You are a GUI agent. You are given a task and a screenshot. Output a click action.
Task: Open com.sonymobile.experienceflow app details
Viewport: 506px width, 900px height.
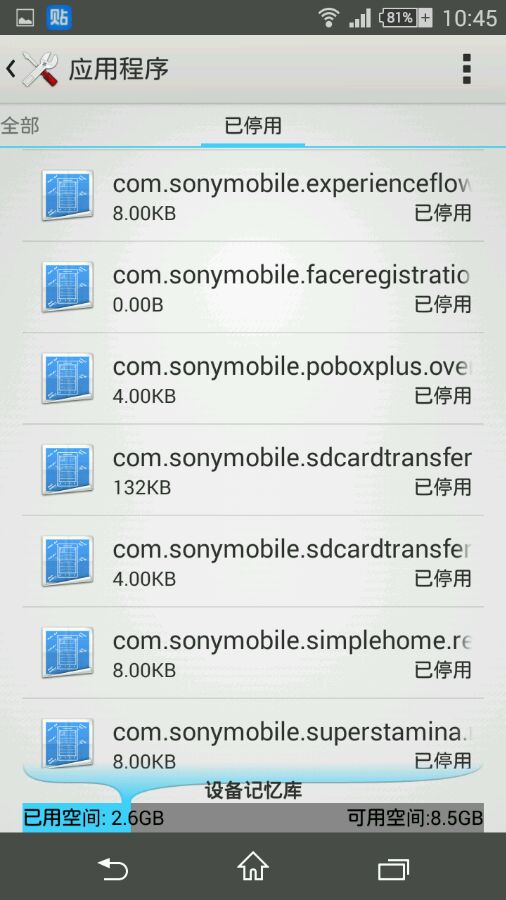(x=252, y=196)
